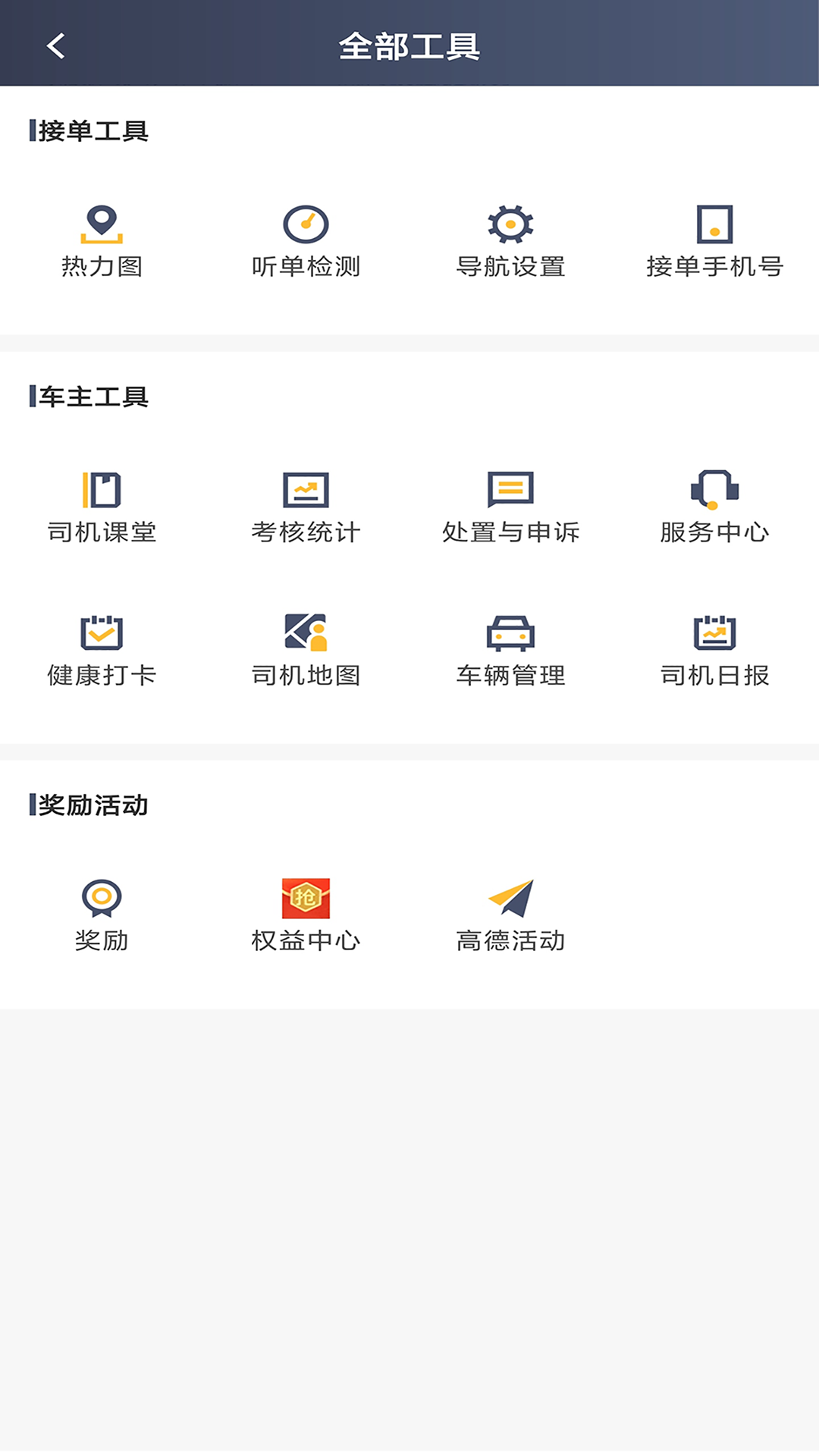The height and width of the screenshot is (1456, 819).
Task: Tap the 车主工具 section header
Action: point(87,395)
